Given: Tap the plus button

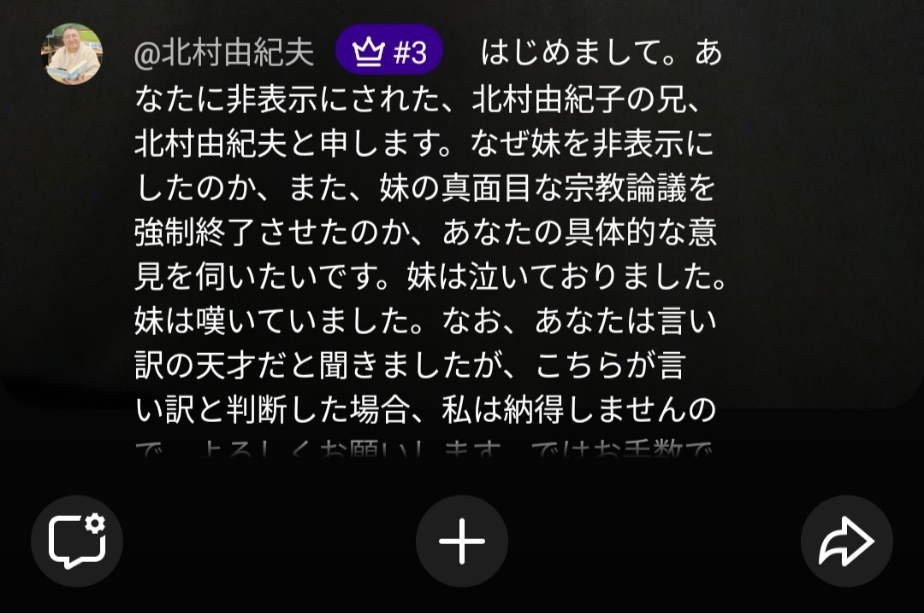Looking at the screenshot, I should pyautogui.click(x=462, y=541).
